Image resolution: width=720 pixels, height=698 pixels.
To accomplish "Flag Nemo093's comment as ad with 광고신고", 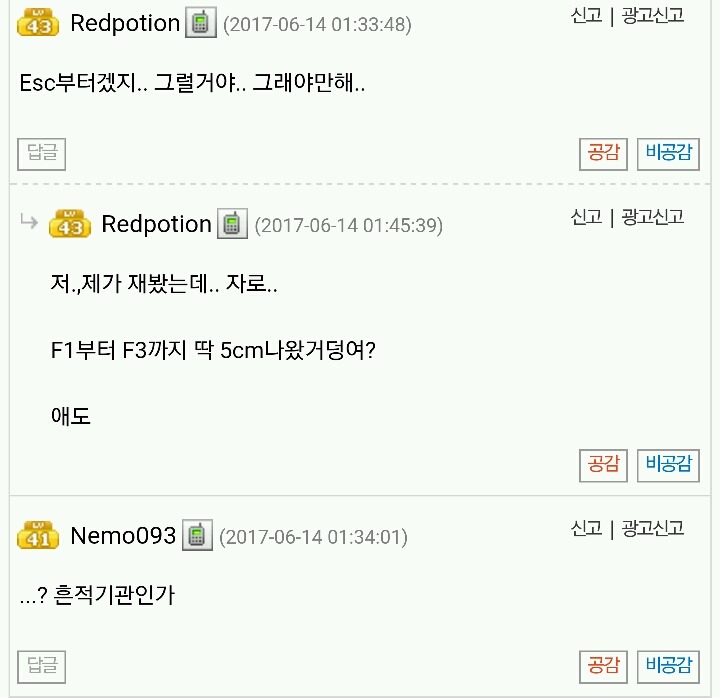I will pos(653,528).
